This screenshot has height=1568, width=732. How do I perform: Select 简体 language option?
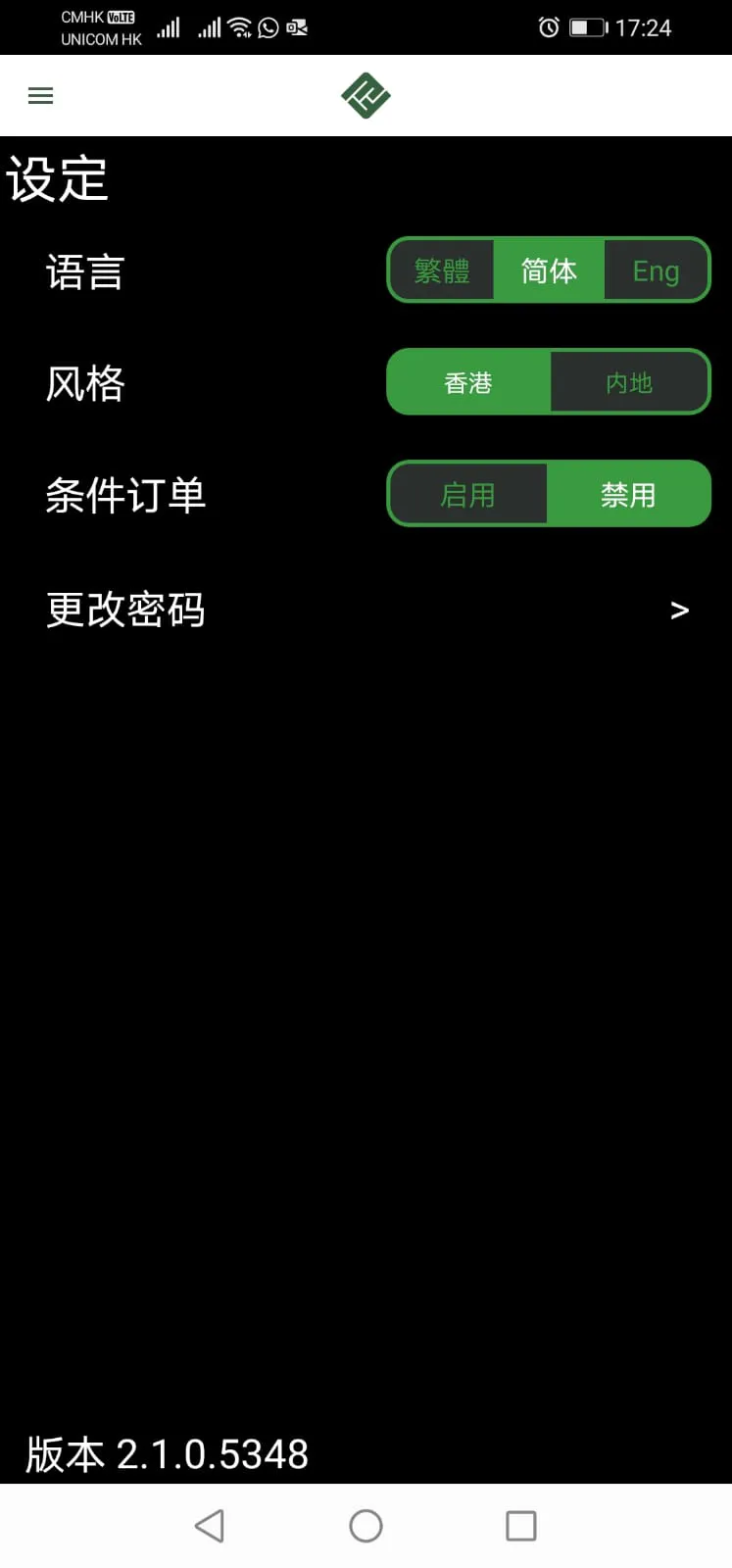[549, 270]
